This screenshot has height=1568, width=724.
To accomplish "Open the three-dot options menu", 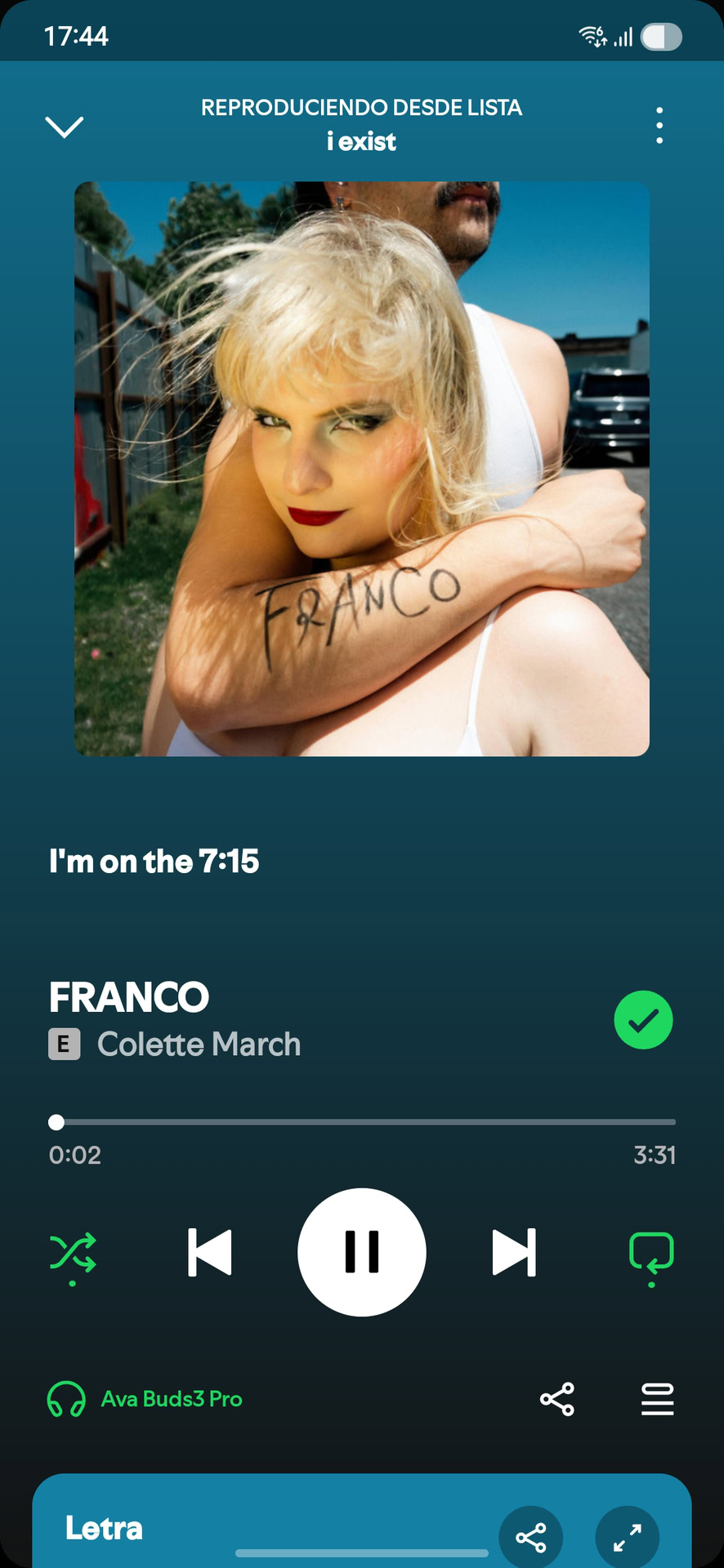I will 659,125.
